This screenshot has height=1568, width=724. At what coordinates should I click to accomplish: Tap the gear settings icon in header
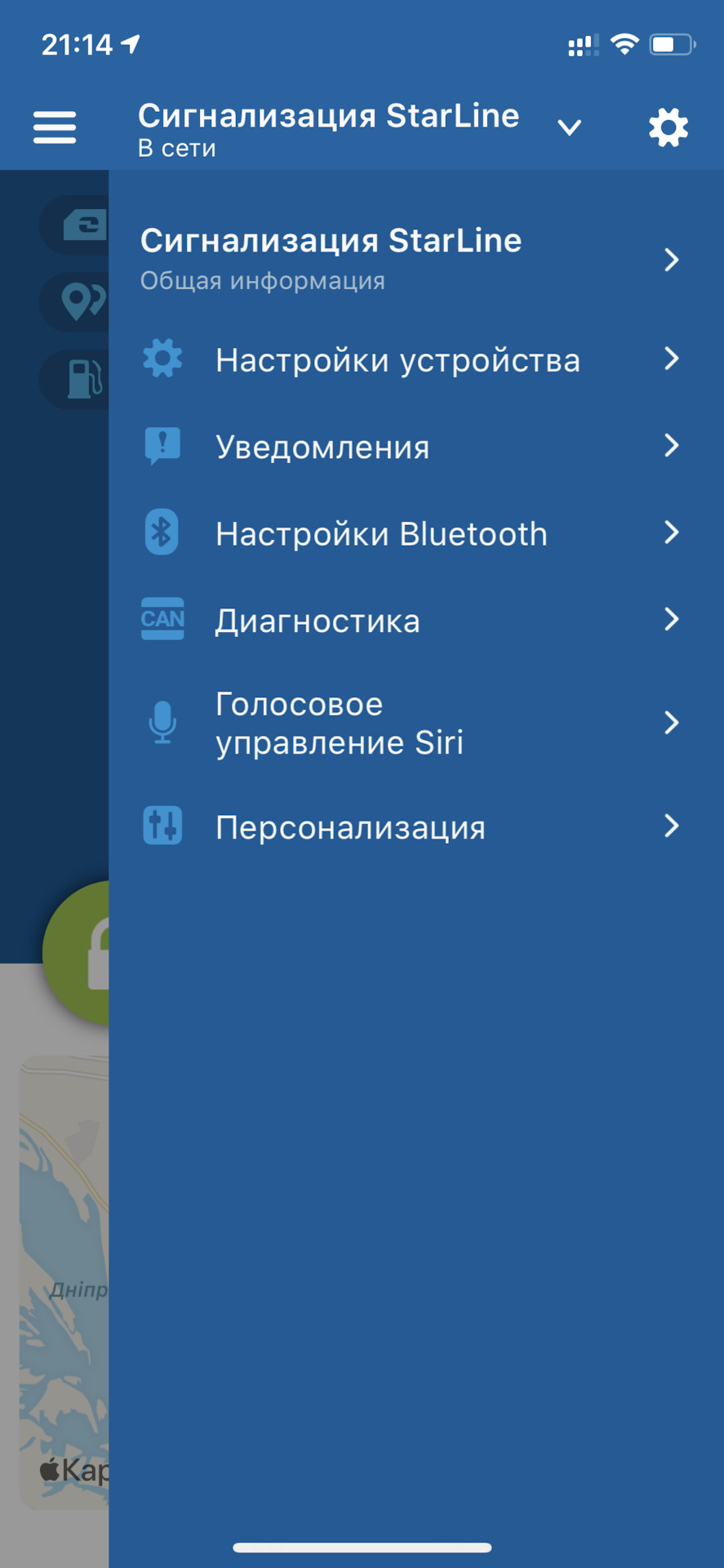pos(668,128)
